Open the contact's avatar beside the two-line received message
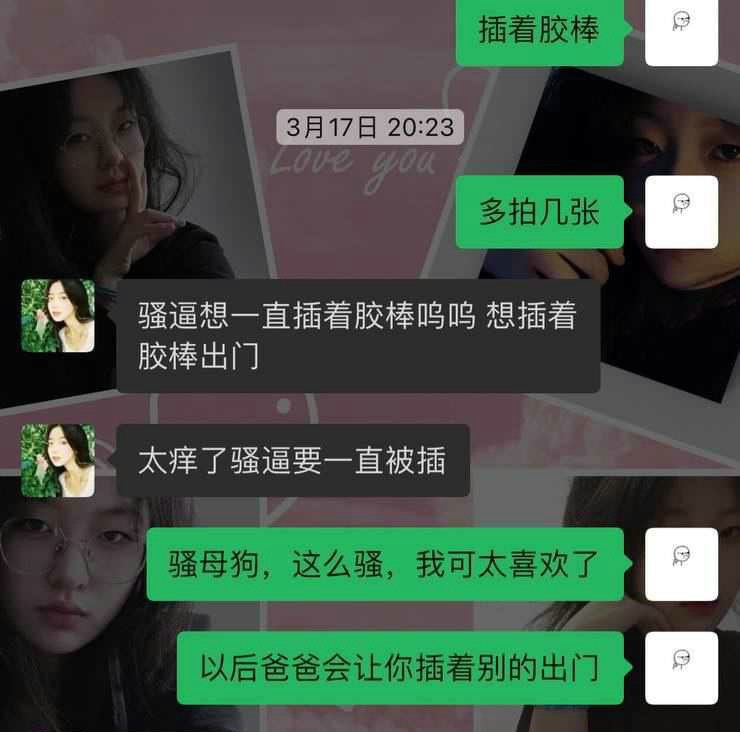740x732 pixels. (58, 316)
